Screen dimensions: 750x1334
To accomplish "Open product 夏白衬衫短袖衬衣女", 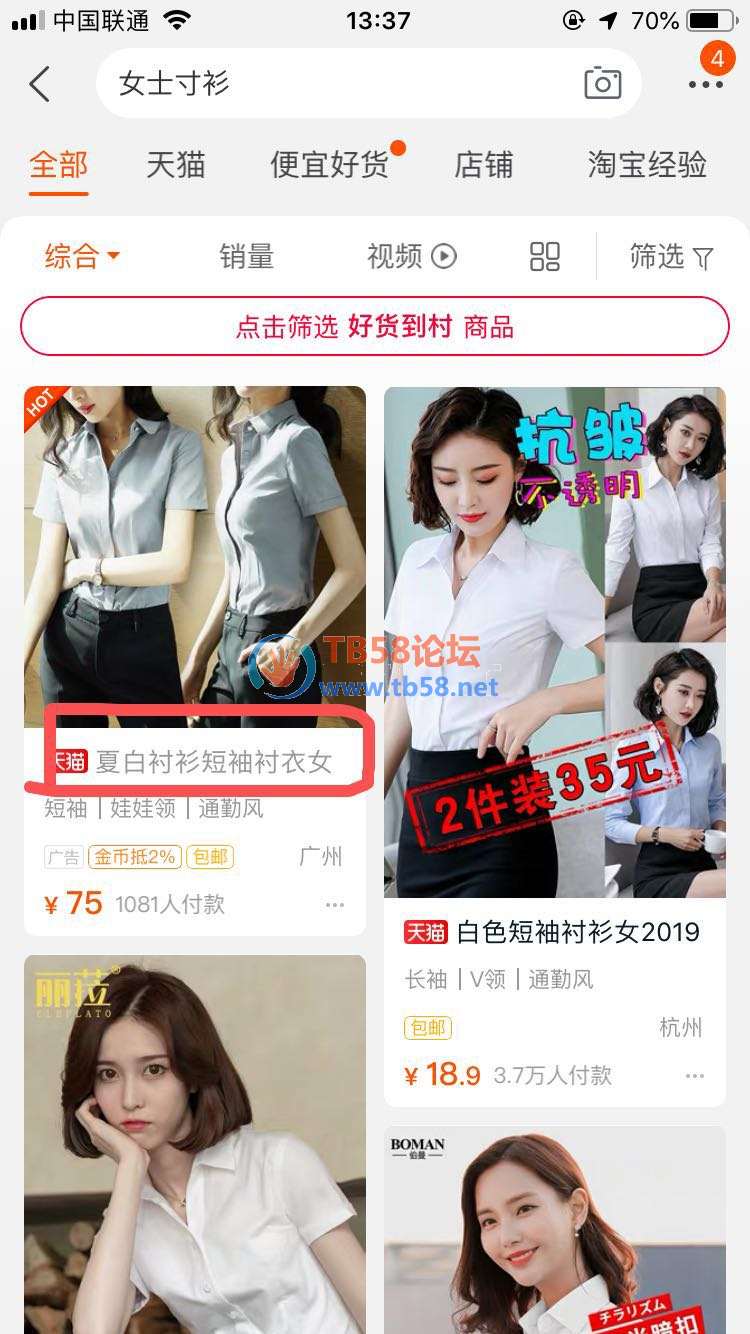I will 212,763.
